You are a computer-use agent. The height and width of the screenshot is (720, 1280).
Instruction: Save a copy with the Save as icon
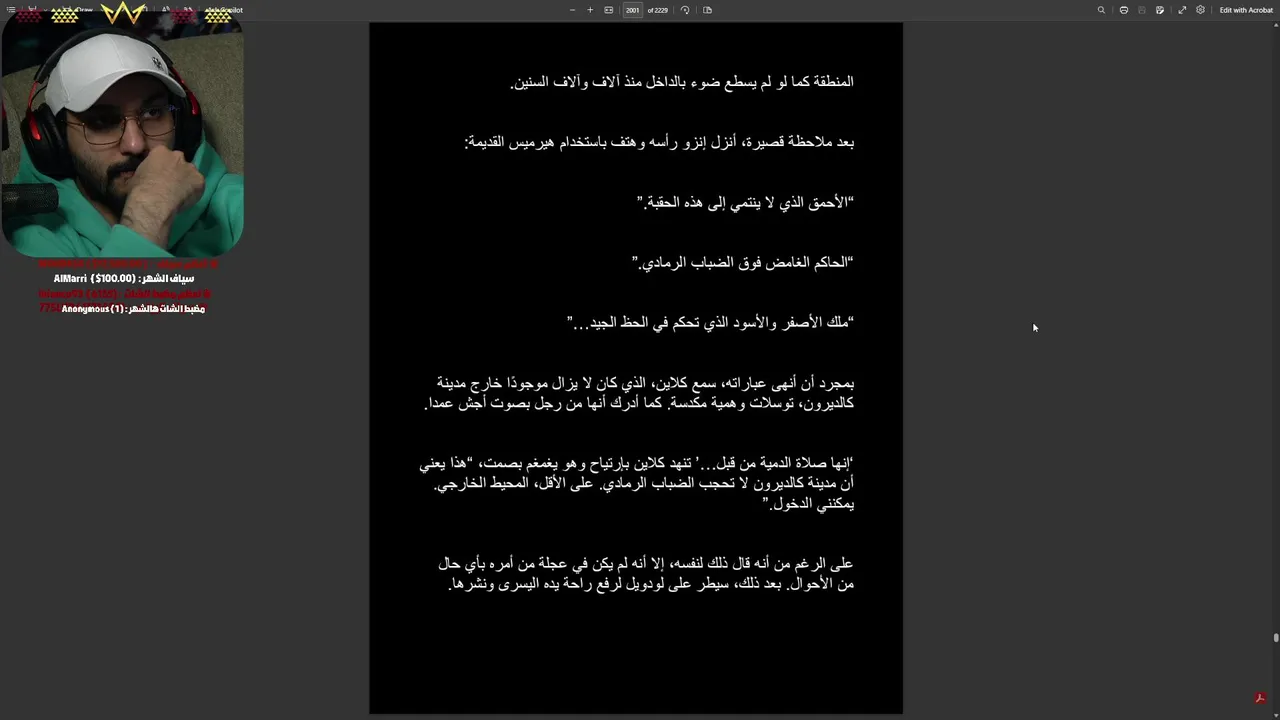click(x=1160, y=10)
